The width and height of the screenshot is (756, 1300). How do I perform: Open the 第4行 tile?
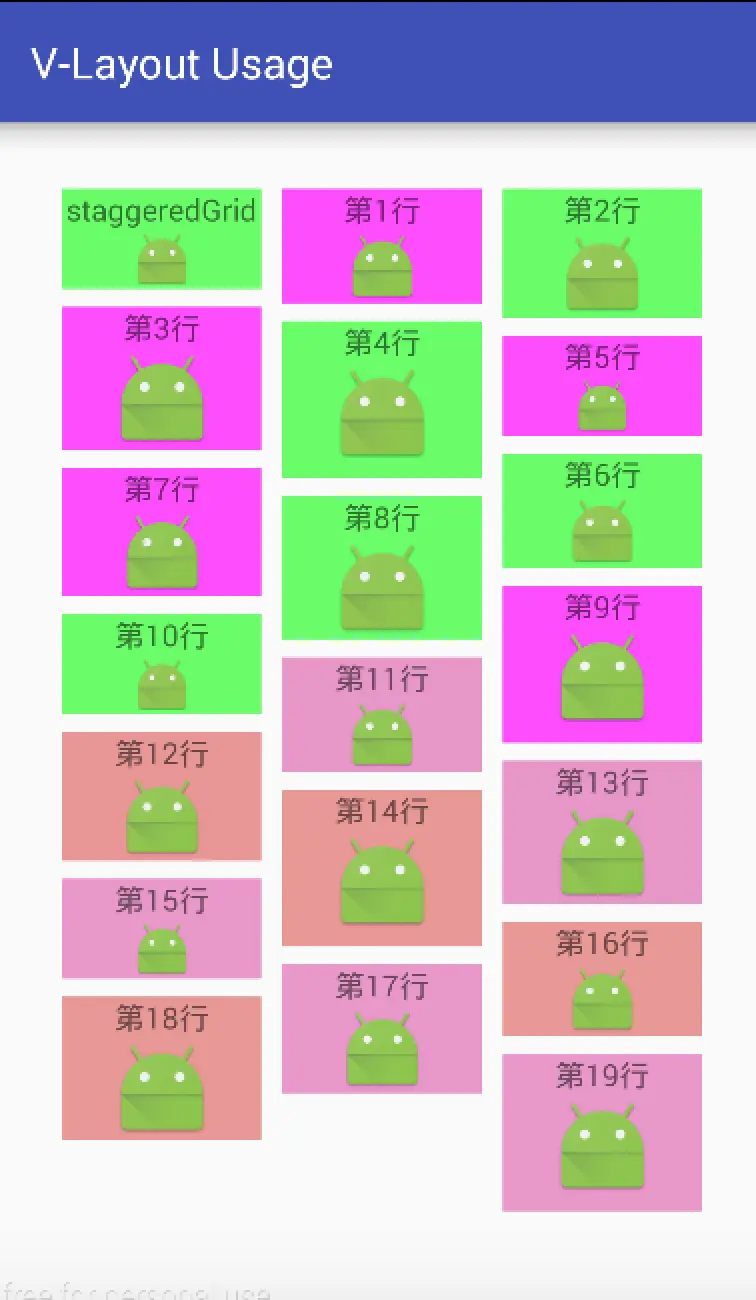click(x=382, y=400)
